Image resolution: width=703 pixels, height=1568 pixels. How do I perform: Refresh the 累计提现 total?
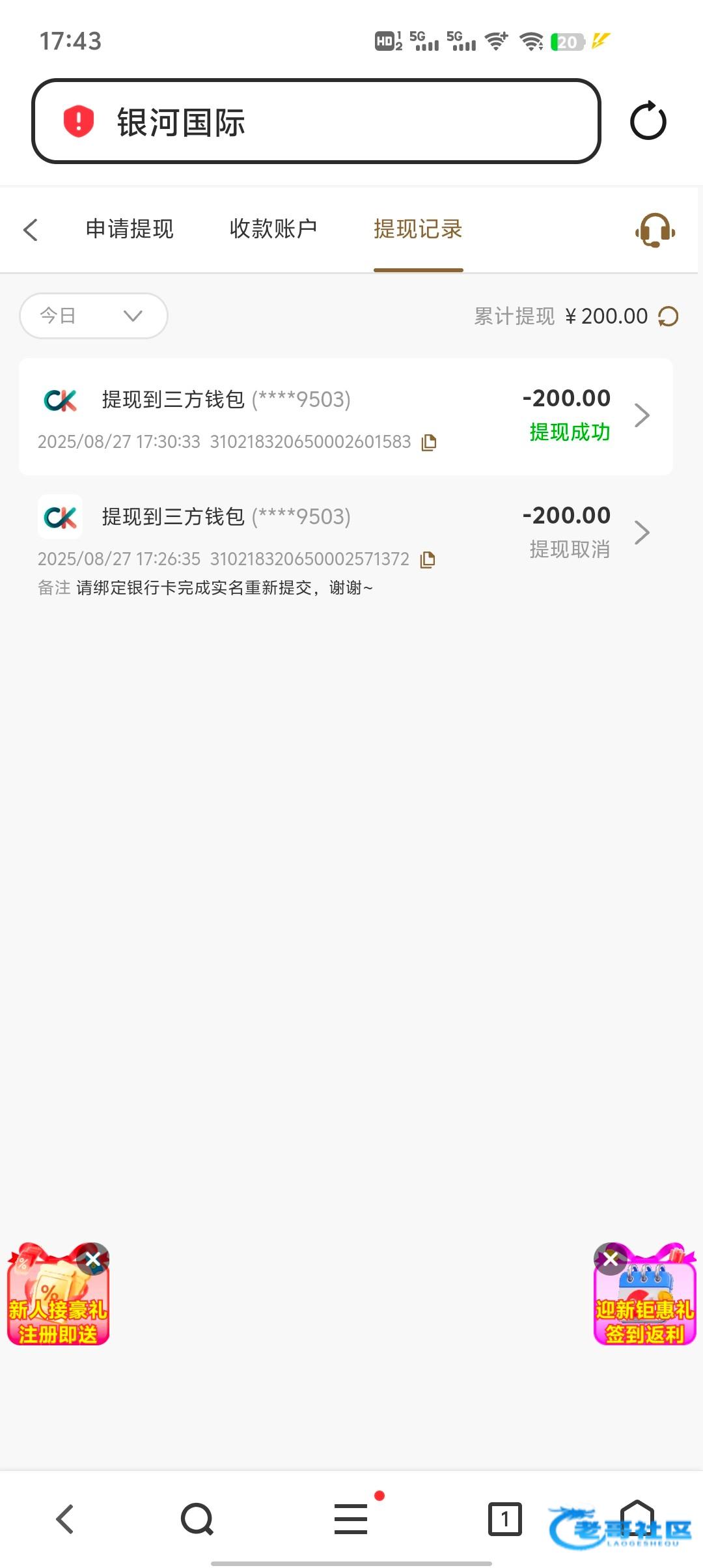pyautogui.click(x=669, y=316)
